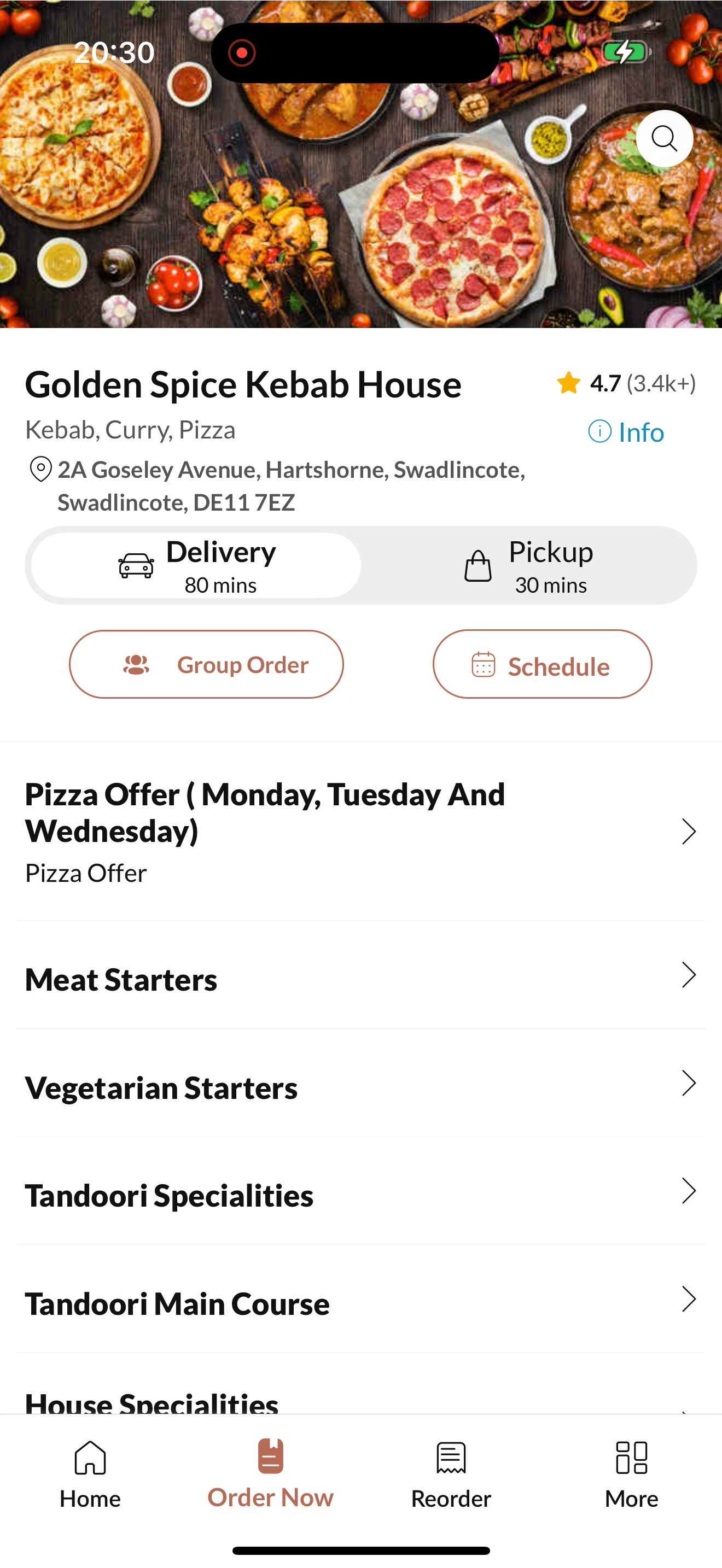Image resolution: width=722 pixels, height=1568 pixels.
Task: Open Tandoori Main Course
Action: pyautogui.click(x=361, y=1299)
